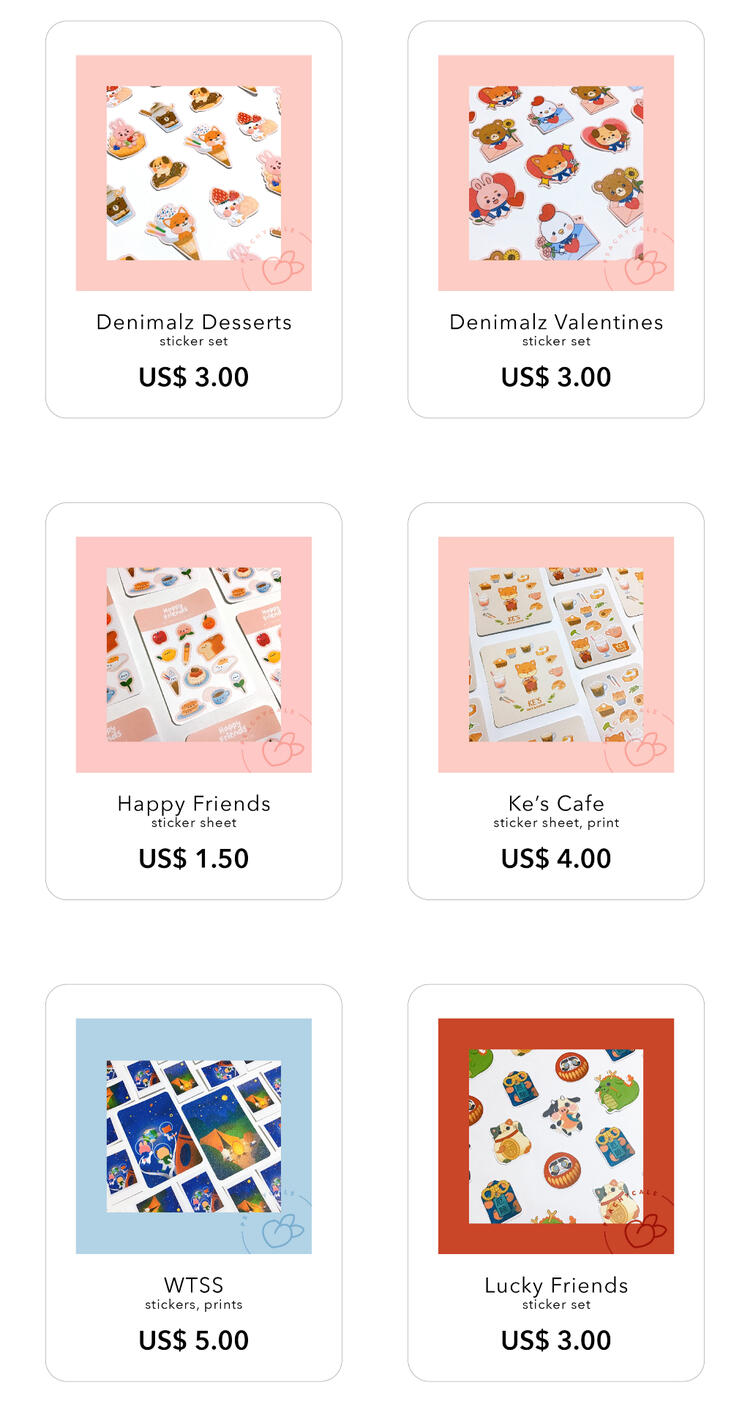Open the WTSS stickers and prints card
750x1404 pixels.
point(194,1136)
